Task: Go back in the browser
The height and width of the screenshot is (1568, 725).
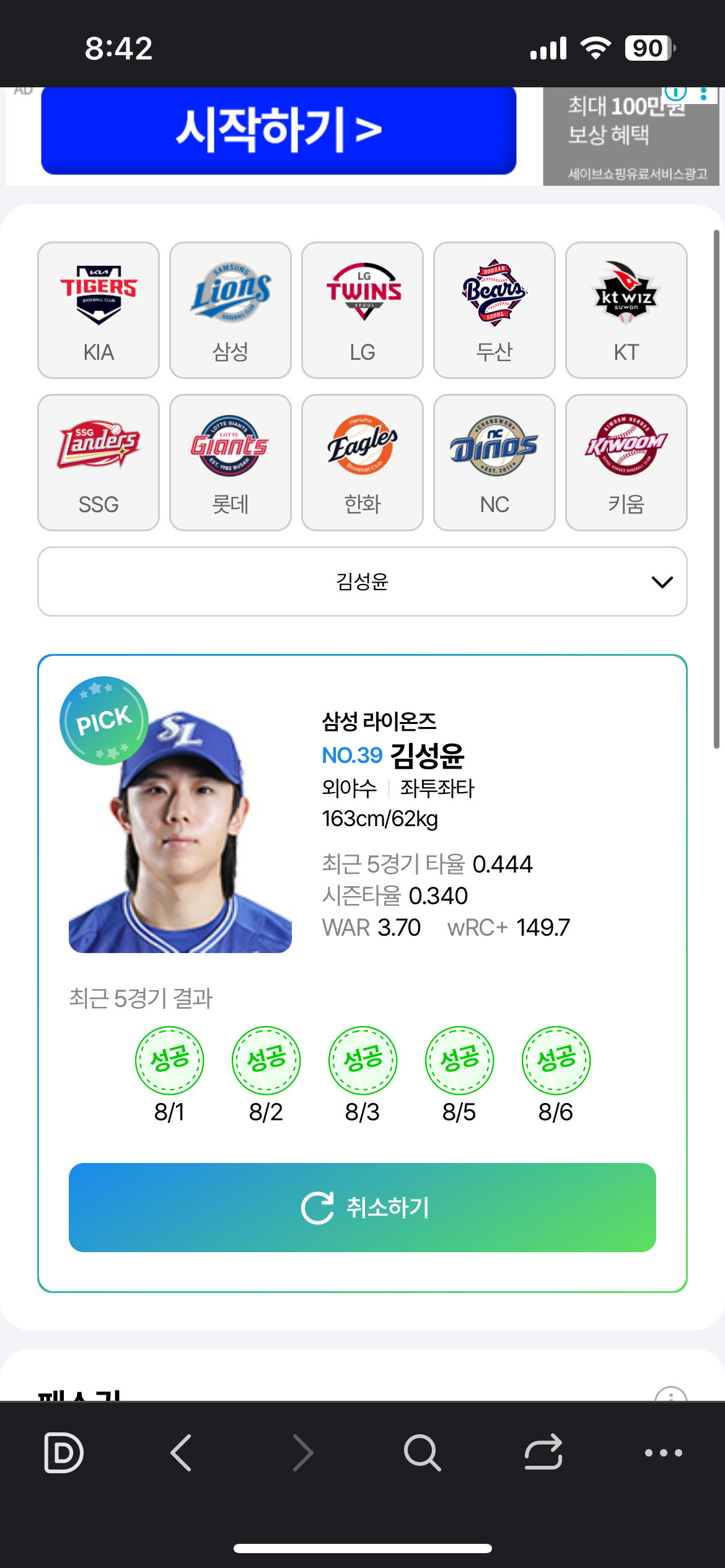Action: (x=181, y=1452)
